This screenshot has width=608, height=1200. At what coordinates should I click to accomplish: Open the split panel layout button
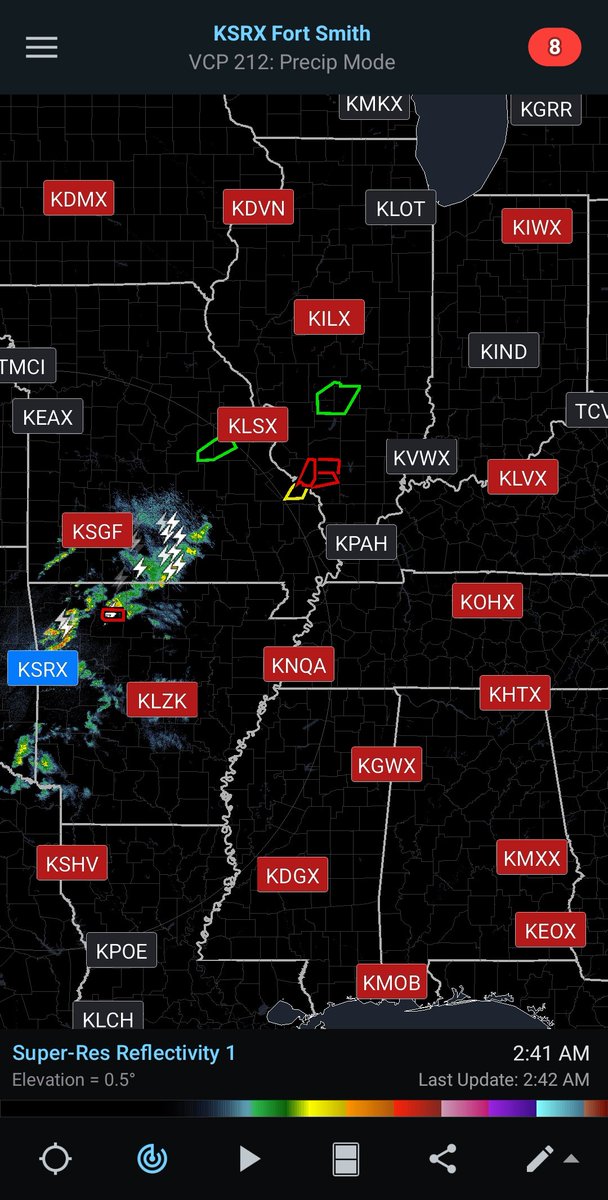(346, 1159)
